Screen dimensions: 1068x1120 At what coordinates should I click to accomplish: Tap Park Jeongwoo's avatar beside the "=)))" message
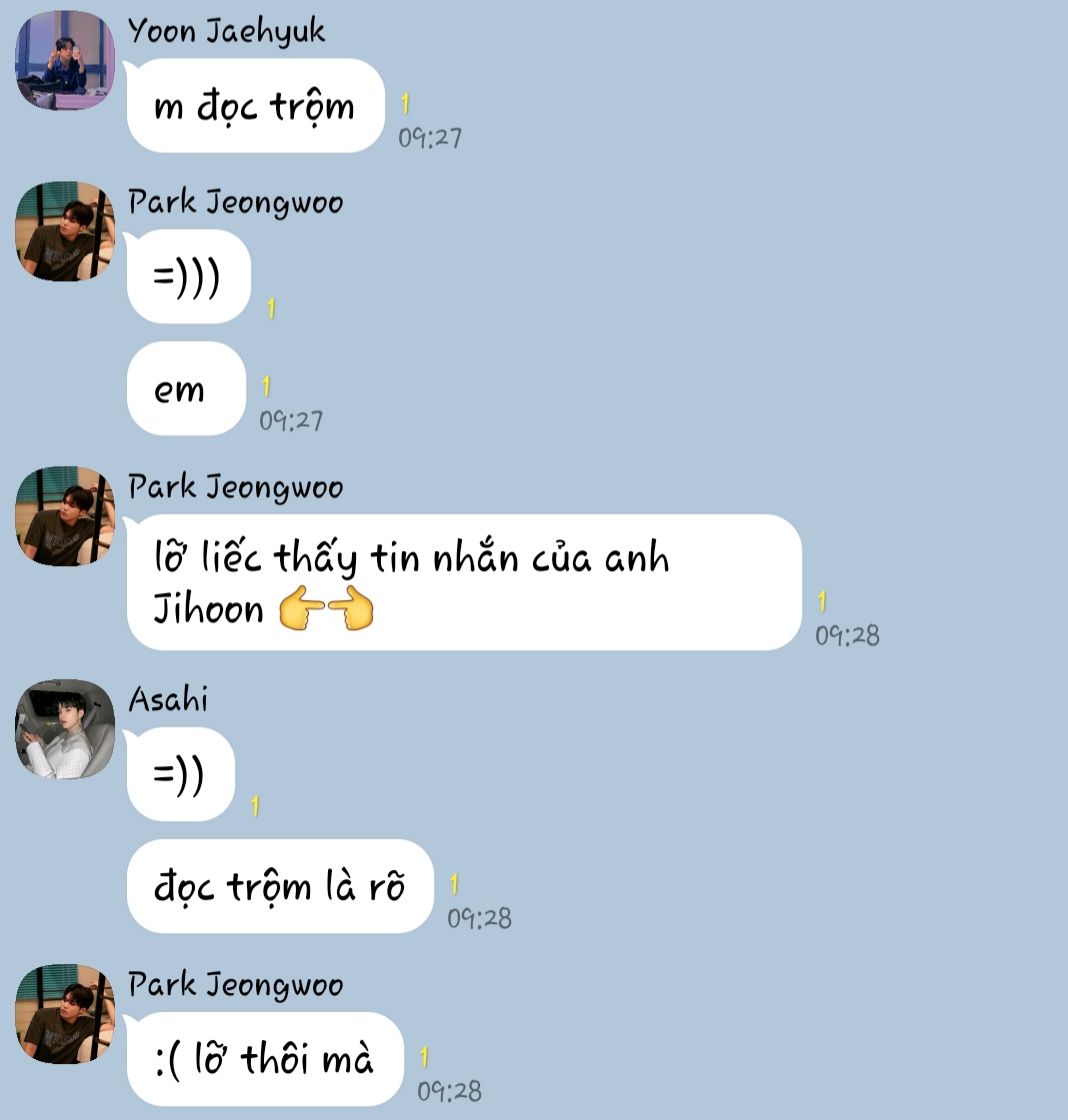click(x=65, y=231)
